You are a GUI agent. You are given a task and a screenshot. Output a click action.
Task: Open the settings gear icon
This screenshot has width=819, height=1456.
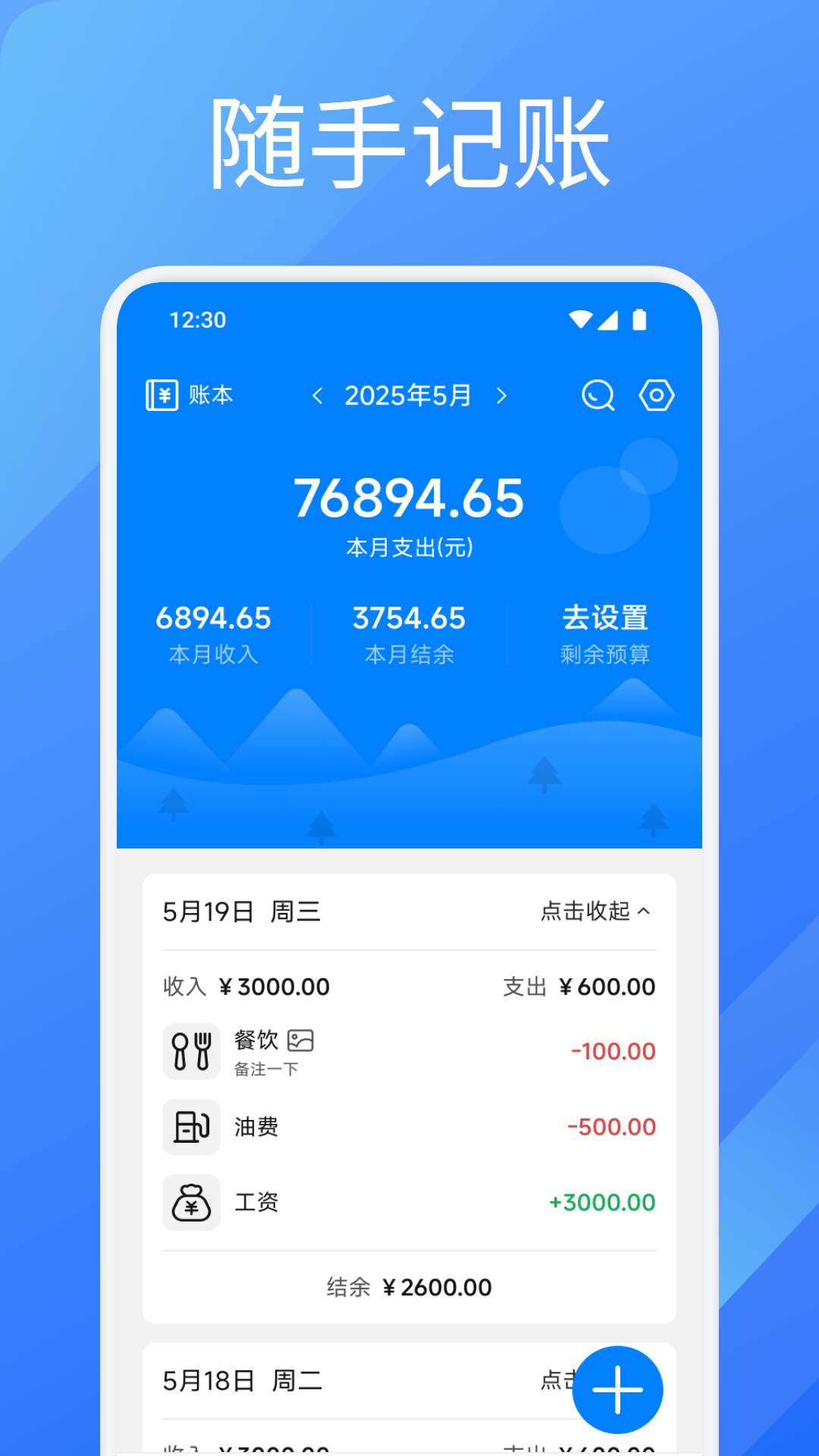[657, 395]
